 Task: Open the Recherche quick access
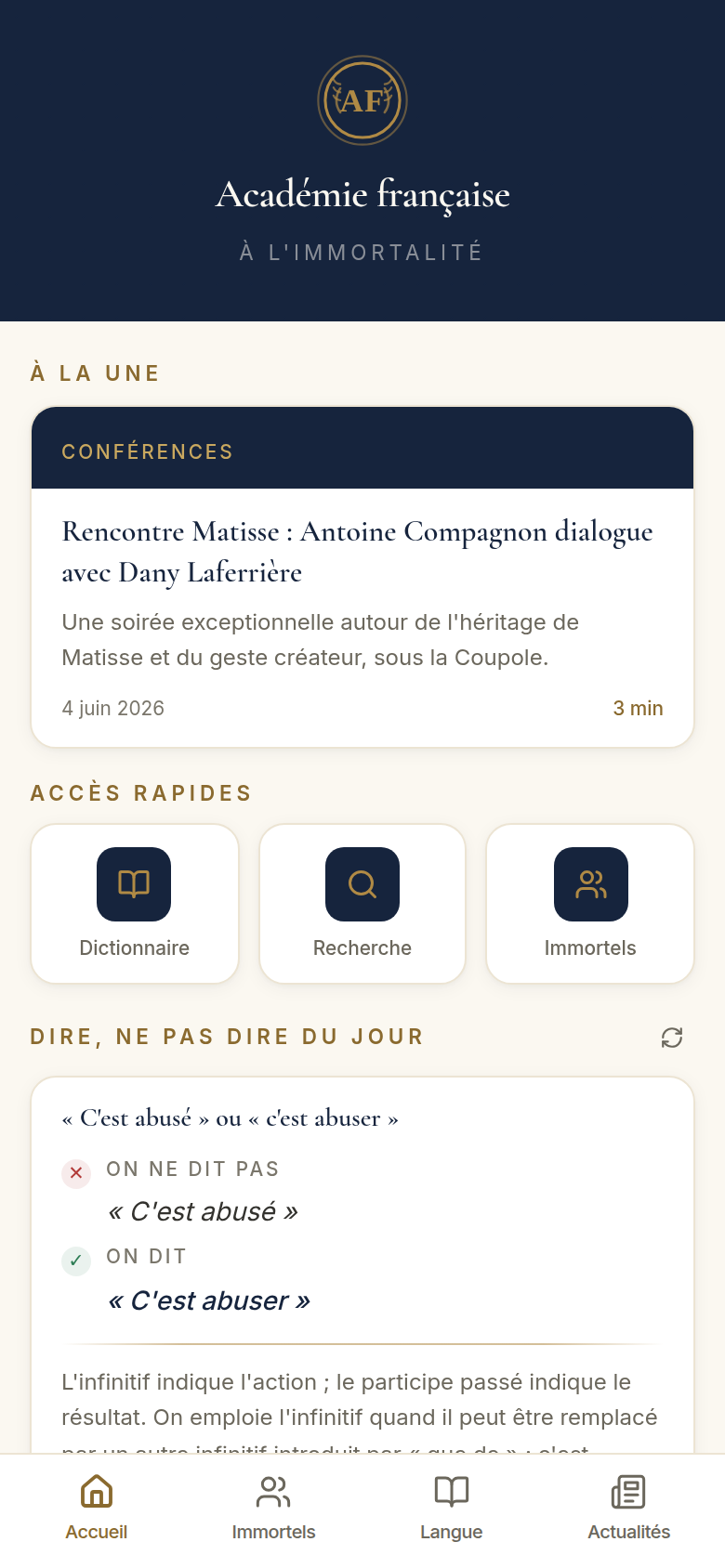coord(362,904)
